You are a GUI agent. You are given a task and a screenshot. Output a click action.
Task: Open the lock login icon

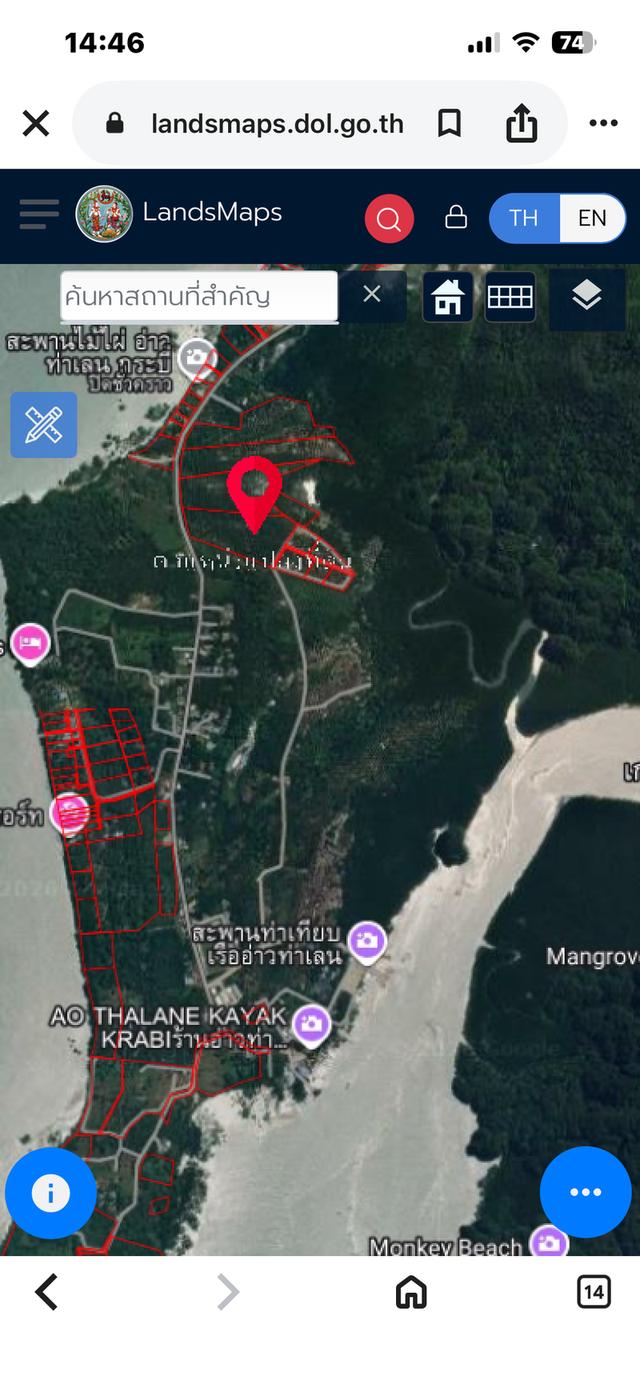pyautogui.click(x=456, y=217)
